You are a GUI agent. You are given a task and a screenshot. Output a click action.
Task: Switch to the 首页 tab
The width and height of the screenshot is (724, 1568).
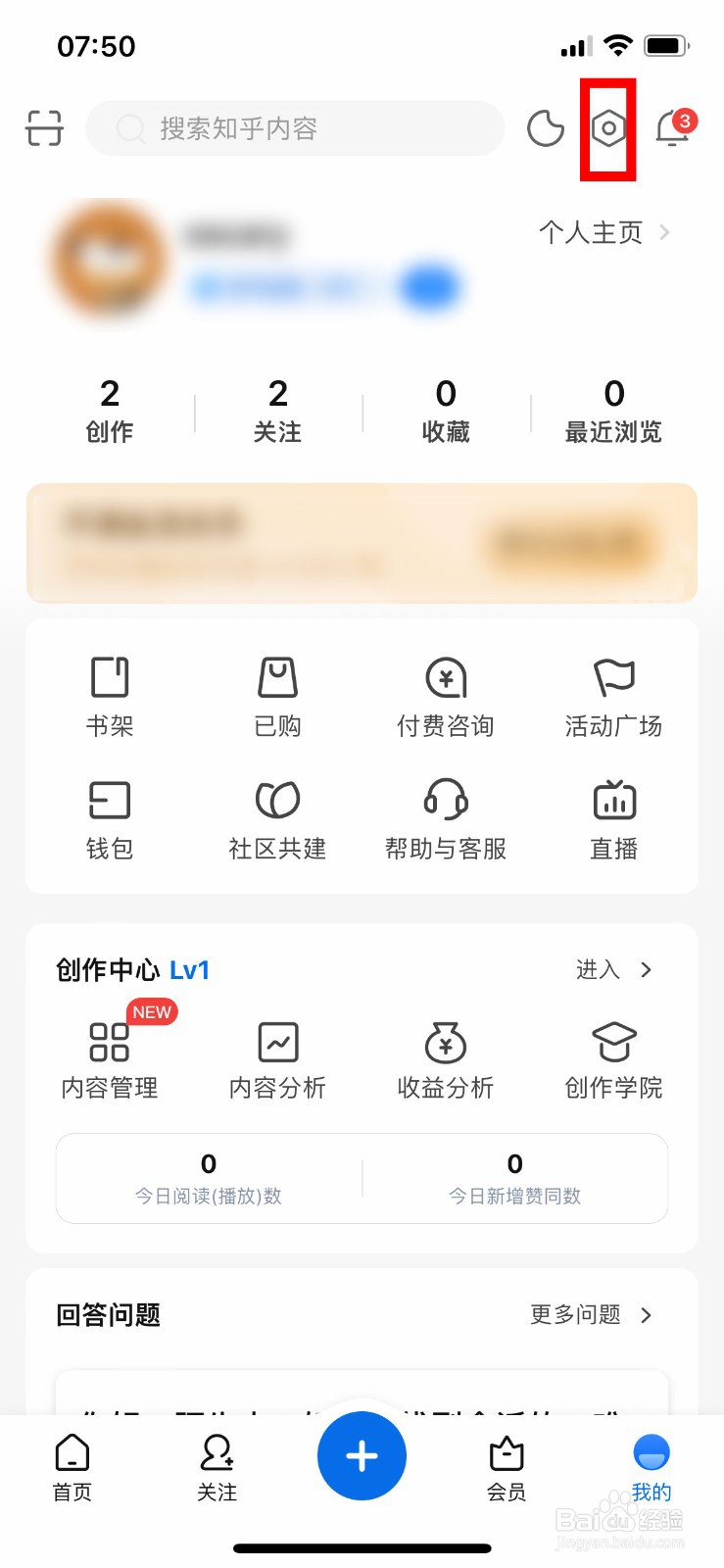click(x=72, y=1467)
